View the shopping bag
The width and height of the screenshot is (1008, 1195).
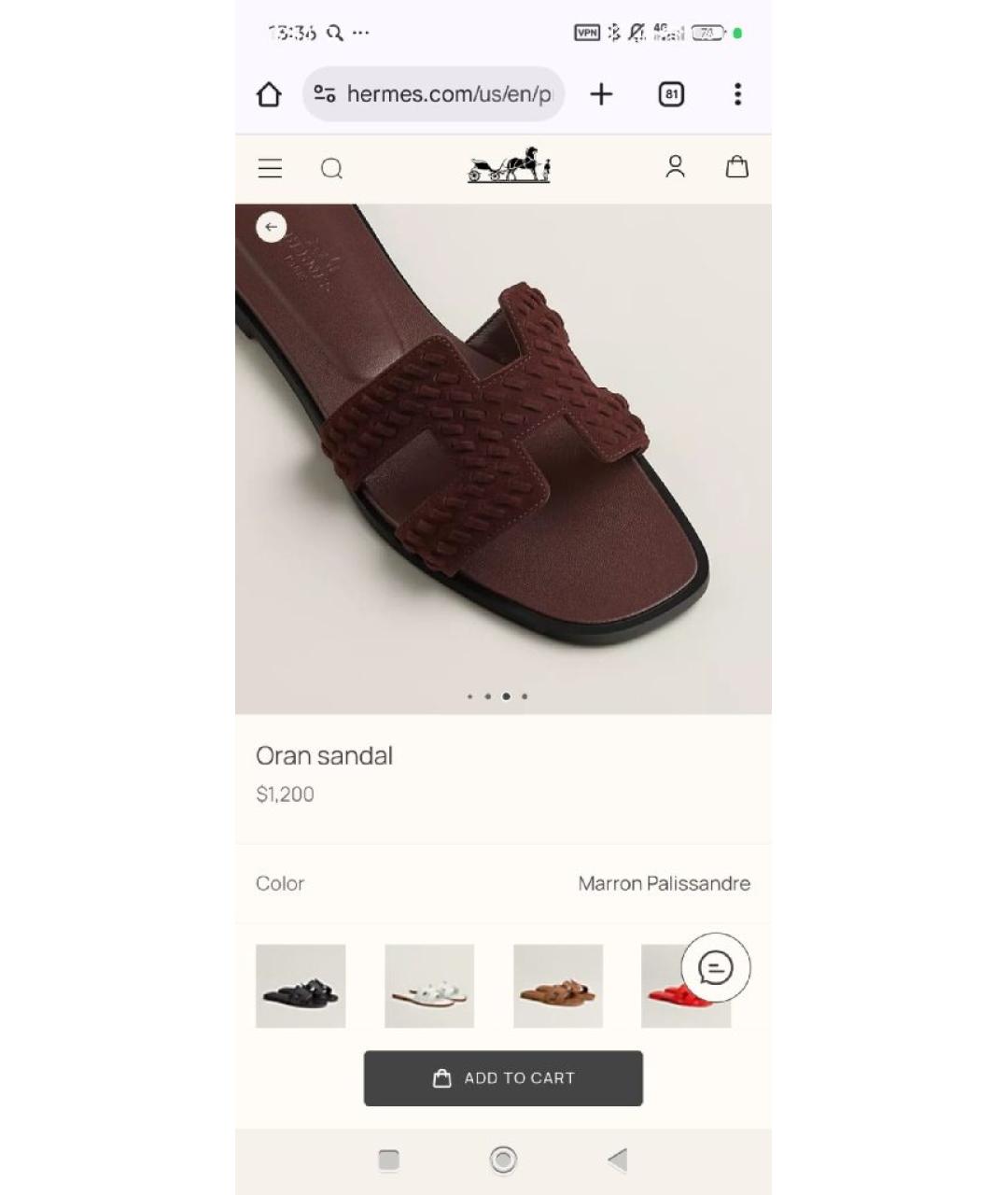pyautogui.click(x=736, y=167)
